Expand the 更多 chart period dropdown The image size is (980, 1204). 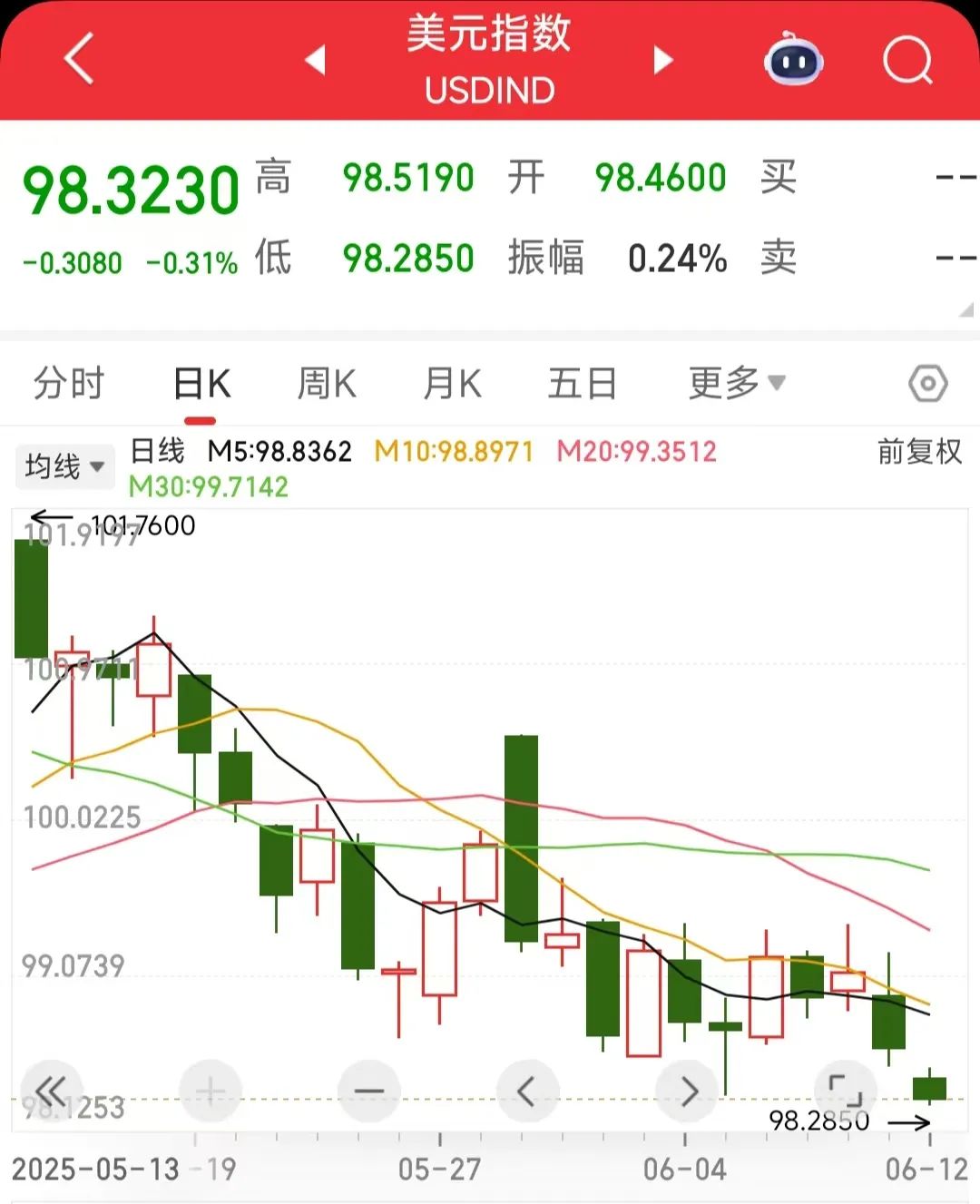tap(736, 383)
